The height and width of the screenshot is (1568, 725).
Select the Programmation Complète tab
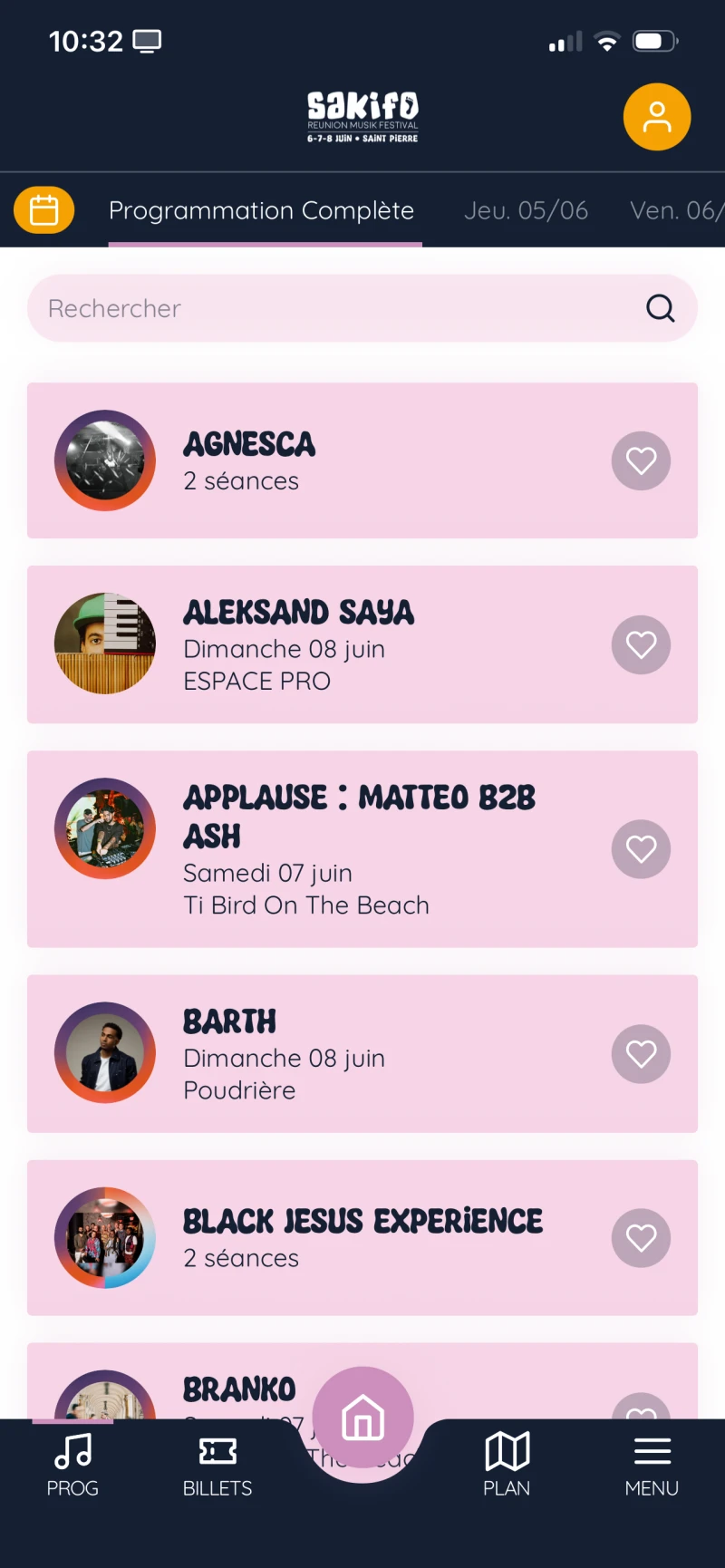[x=261, y=211]
